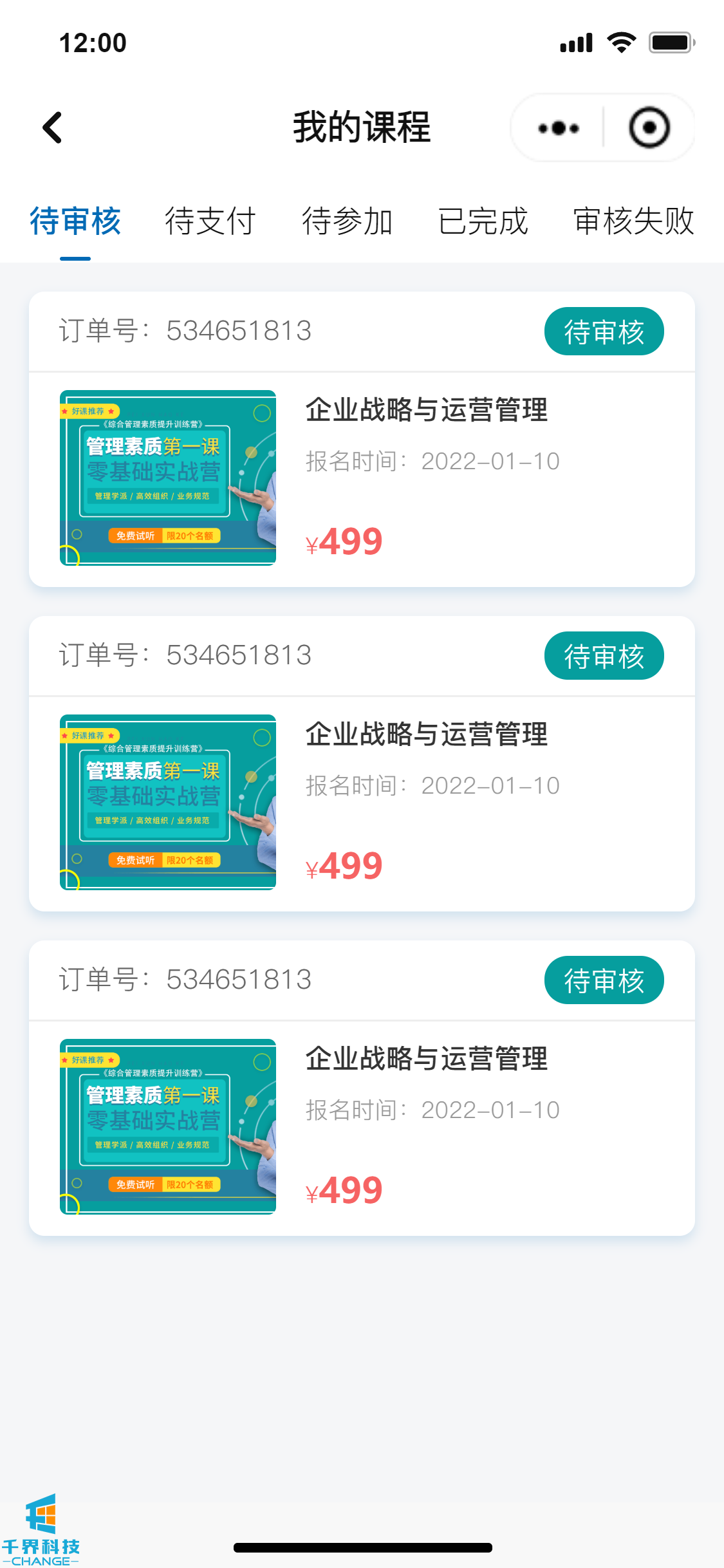
Task: Select the 待审核 tab
Action: coord(75,221)
